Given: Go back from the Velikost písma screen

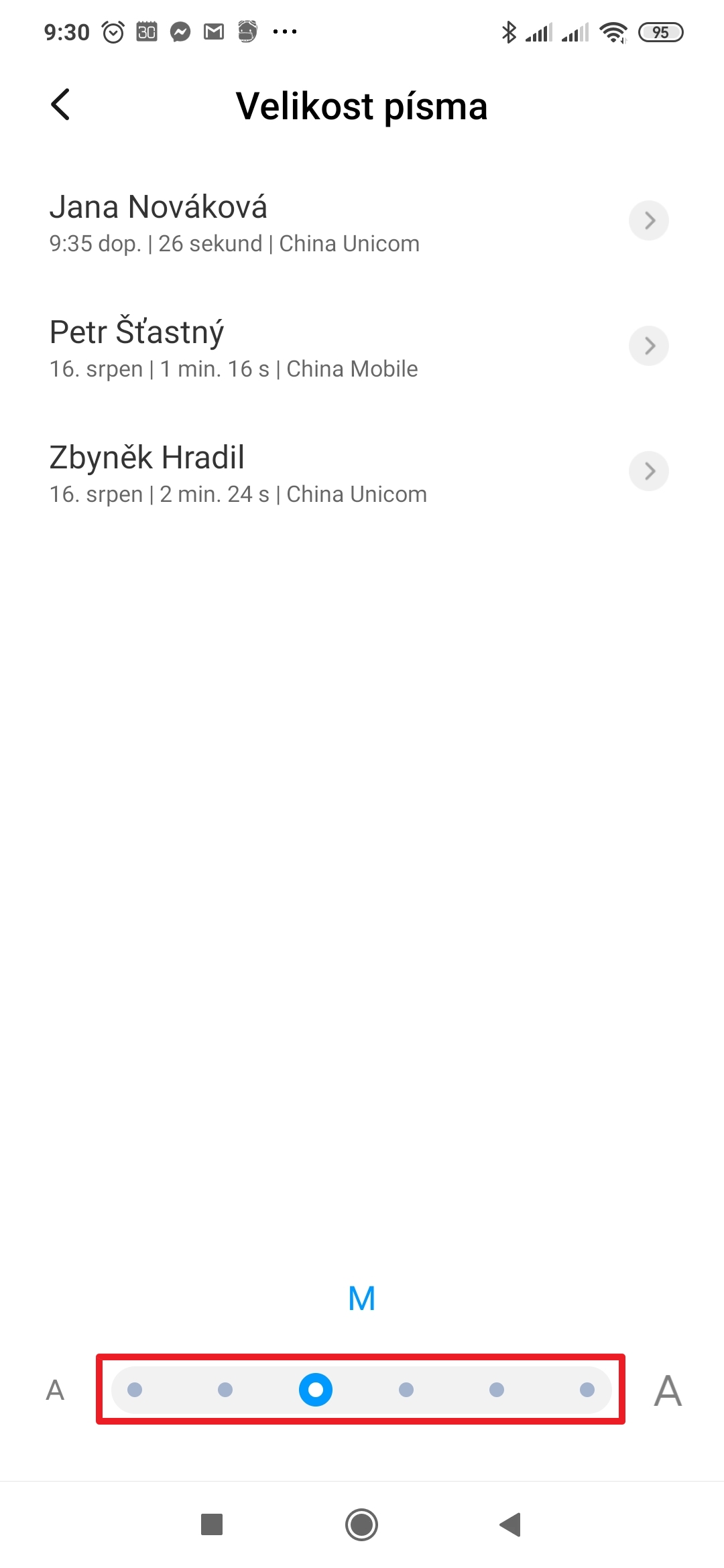Looking at the screenshot, I should point(60,105).
